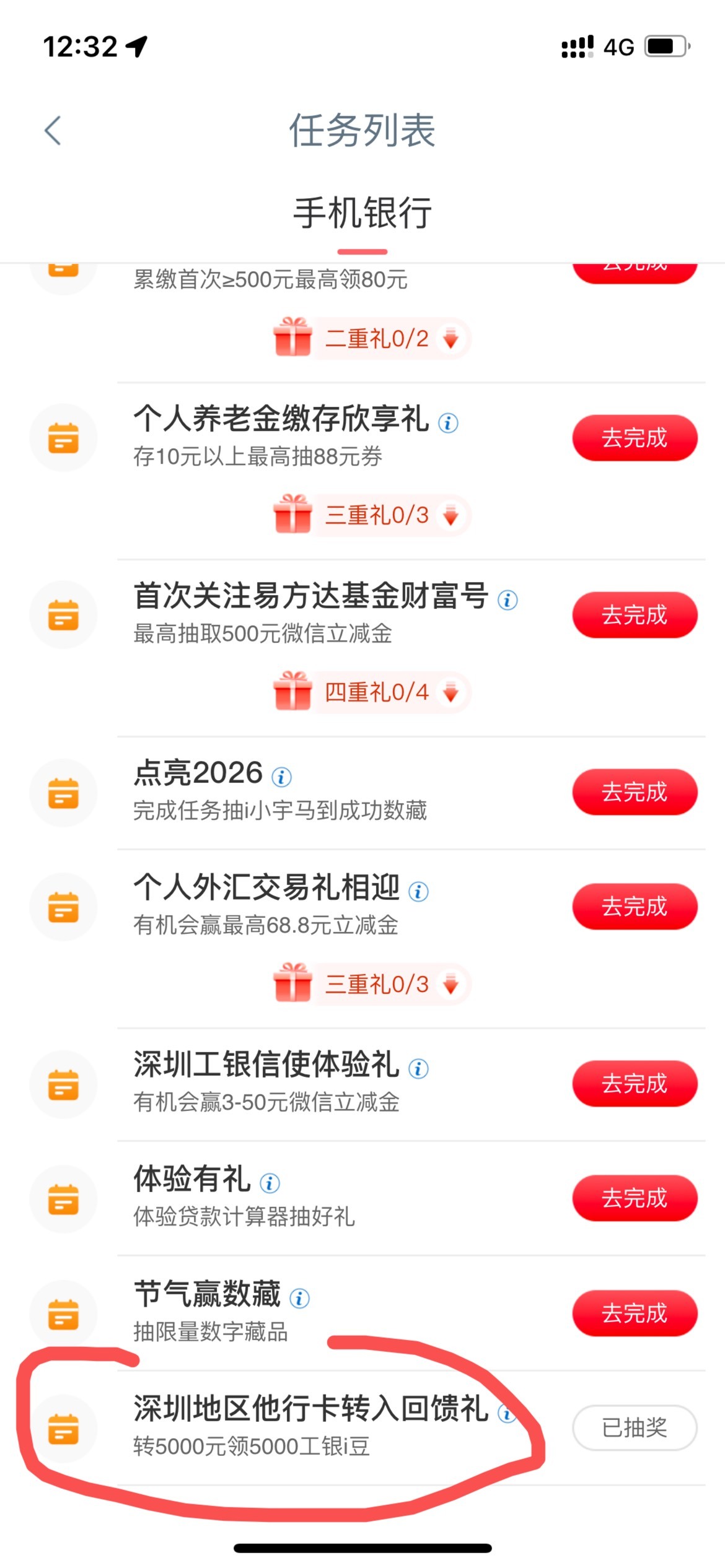
Task: Show info about 点亮2026
Action: 282,777
